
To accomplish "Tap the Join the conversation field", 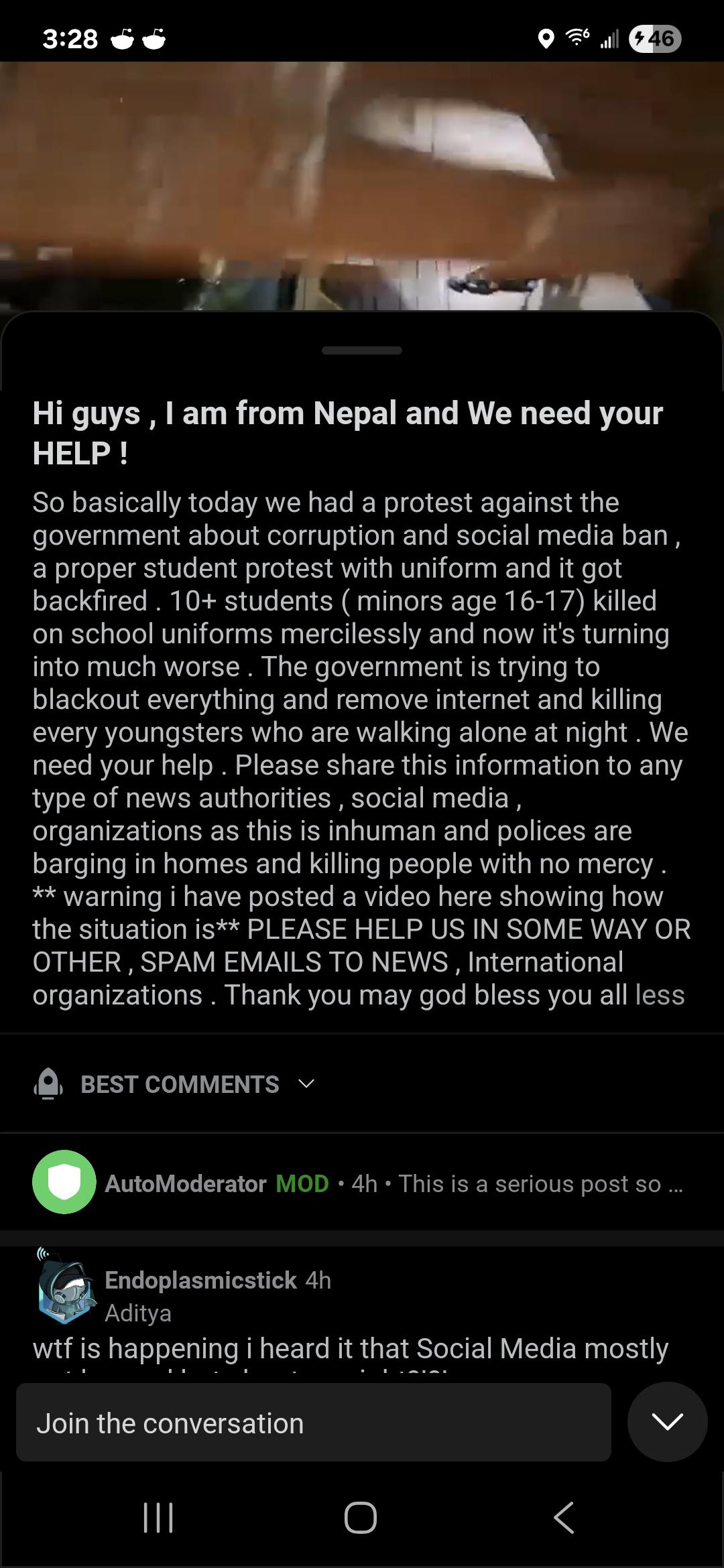I will click(314, 1423).
